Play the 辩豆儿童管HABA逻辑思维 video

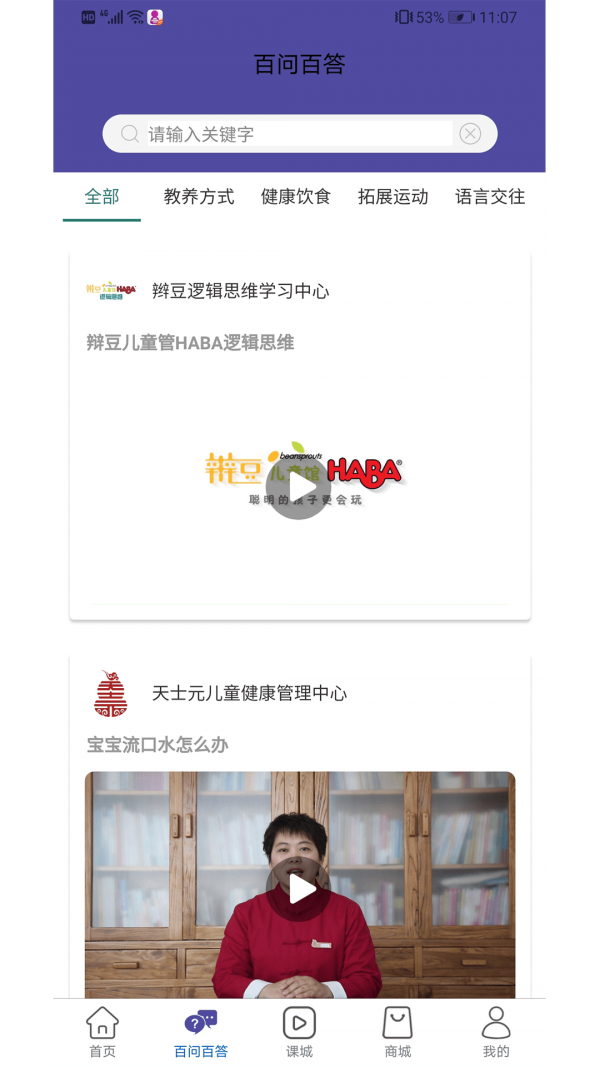[x=298, y=488]
